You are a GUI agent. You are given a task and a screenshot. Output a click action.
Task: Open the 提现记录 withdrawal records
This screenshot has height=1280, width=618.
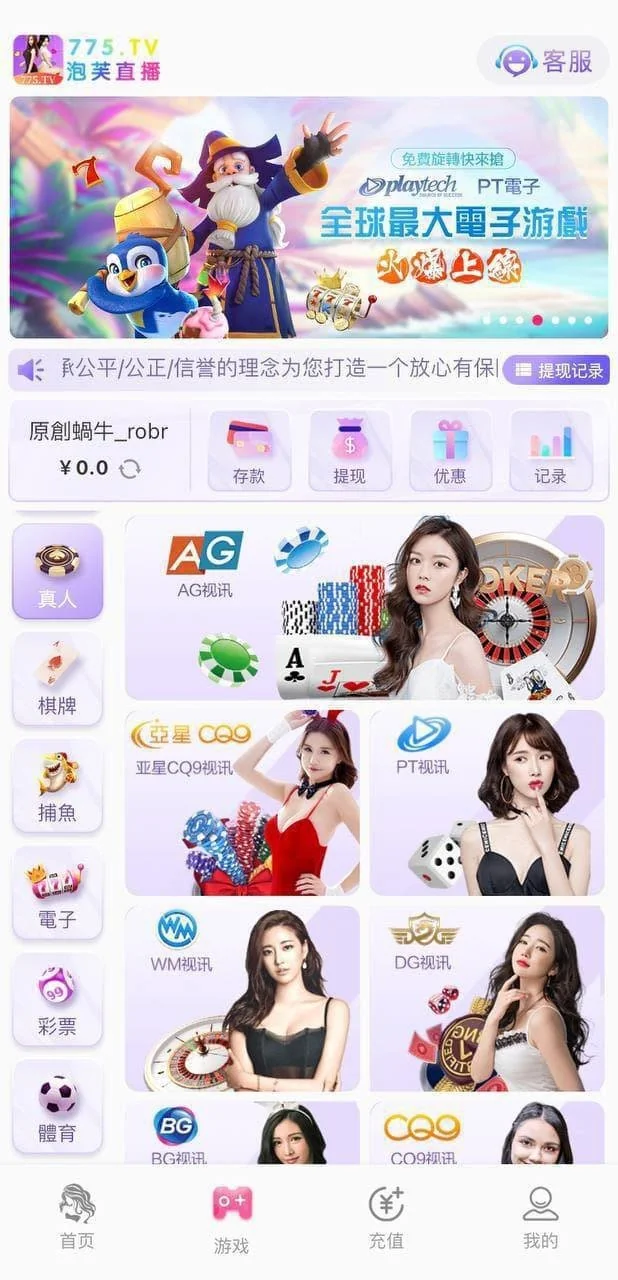(556, 370)
